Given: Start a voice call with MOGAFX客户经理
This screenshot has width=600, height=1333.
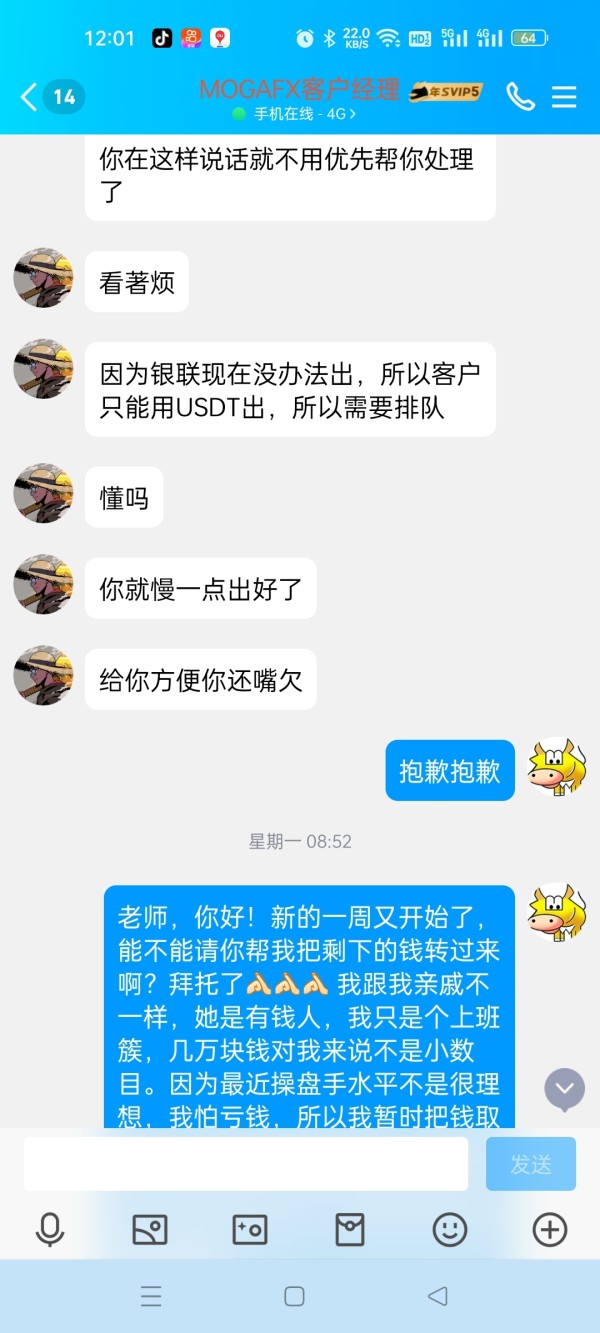Looking at the screenshot, I should point(520,96).
